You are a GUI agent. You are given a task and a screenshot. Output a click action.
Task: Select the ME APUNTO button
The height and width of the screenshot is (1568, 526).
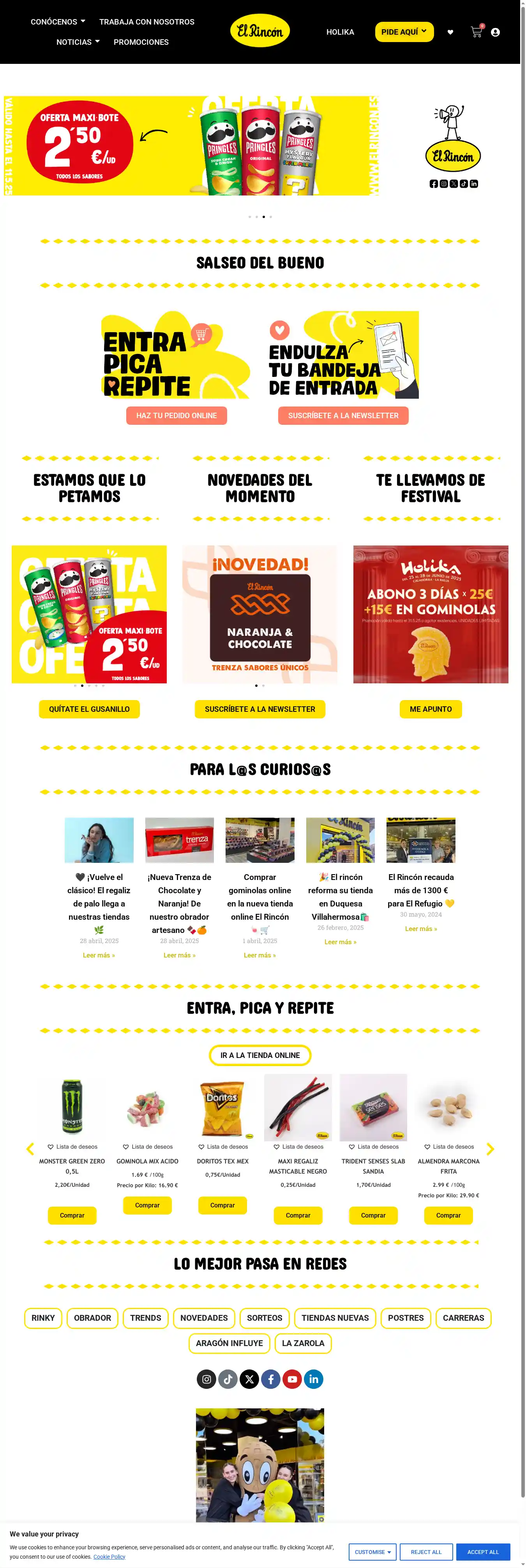[431, 709]
